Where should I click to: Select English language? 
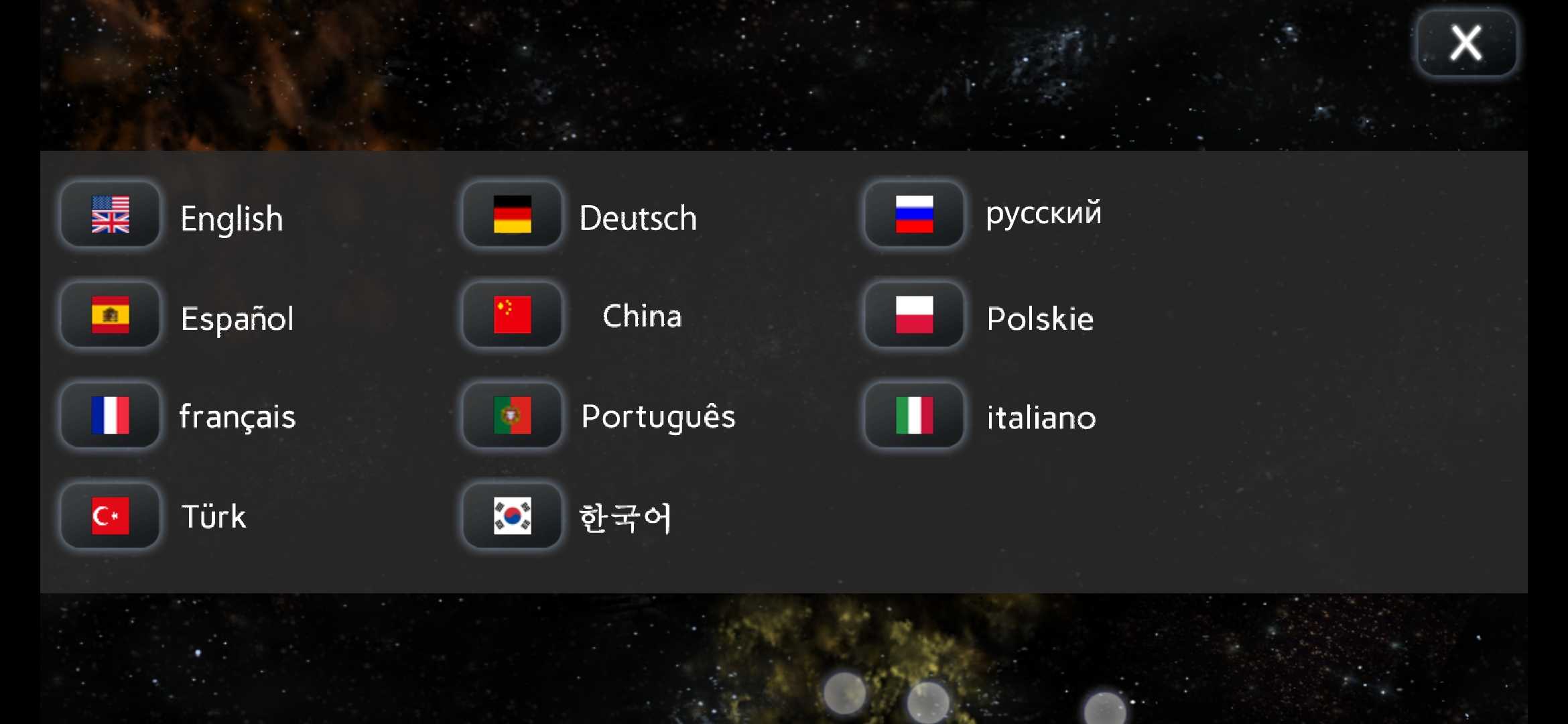pyautogui.click(x=111, y=215)
